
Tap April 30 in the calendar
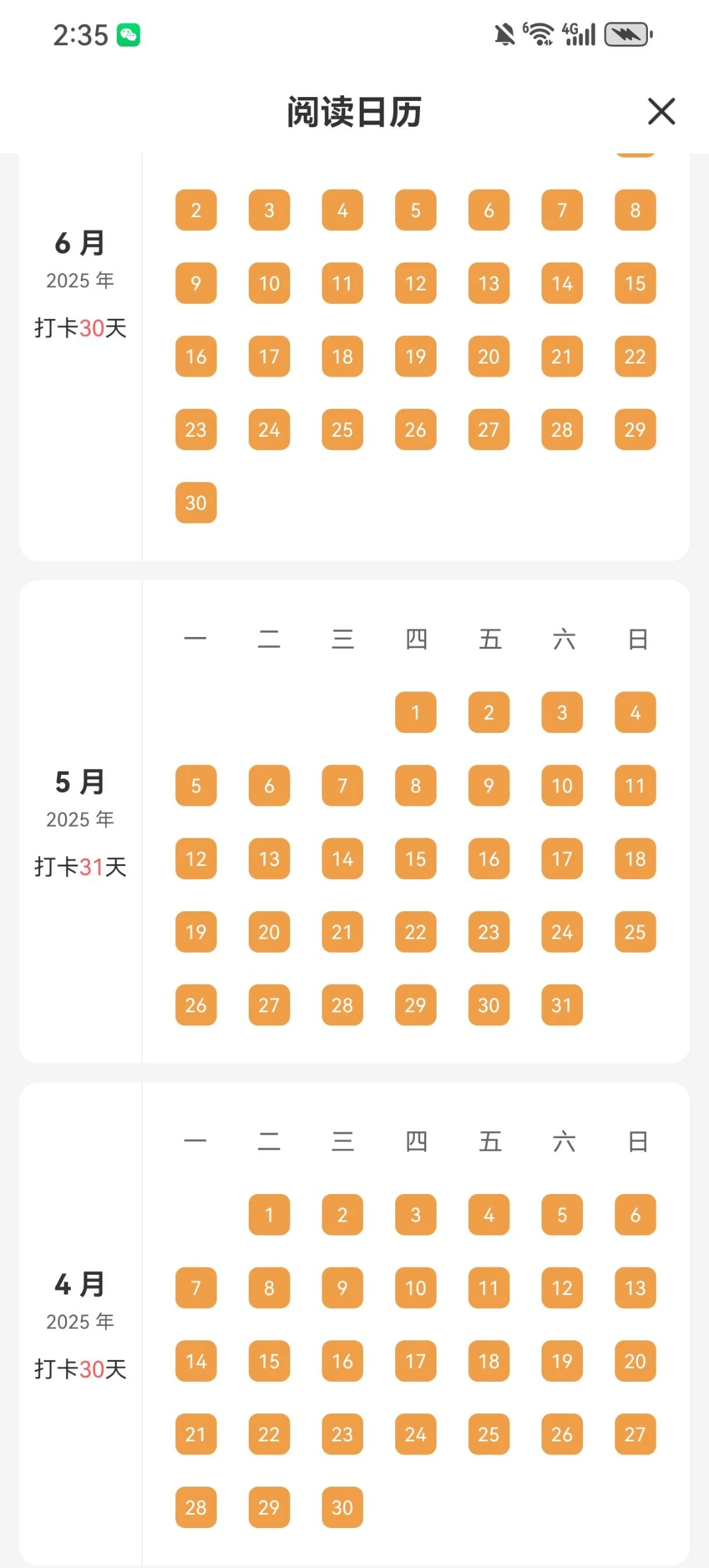click(x=342, y=1507)
